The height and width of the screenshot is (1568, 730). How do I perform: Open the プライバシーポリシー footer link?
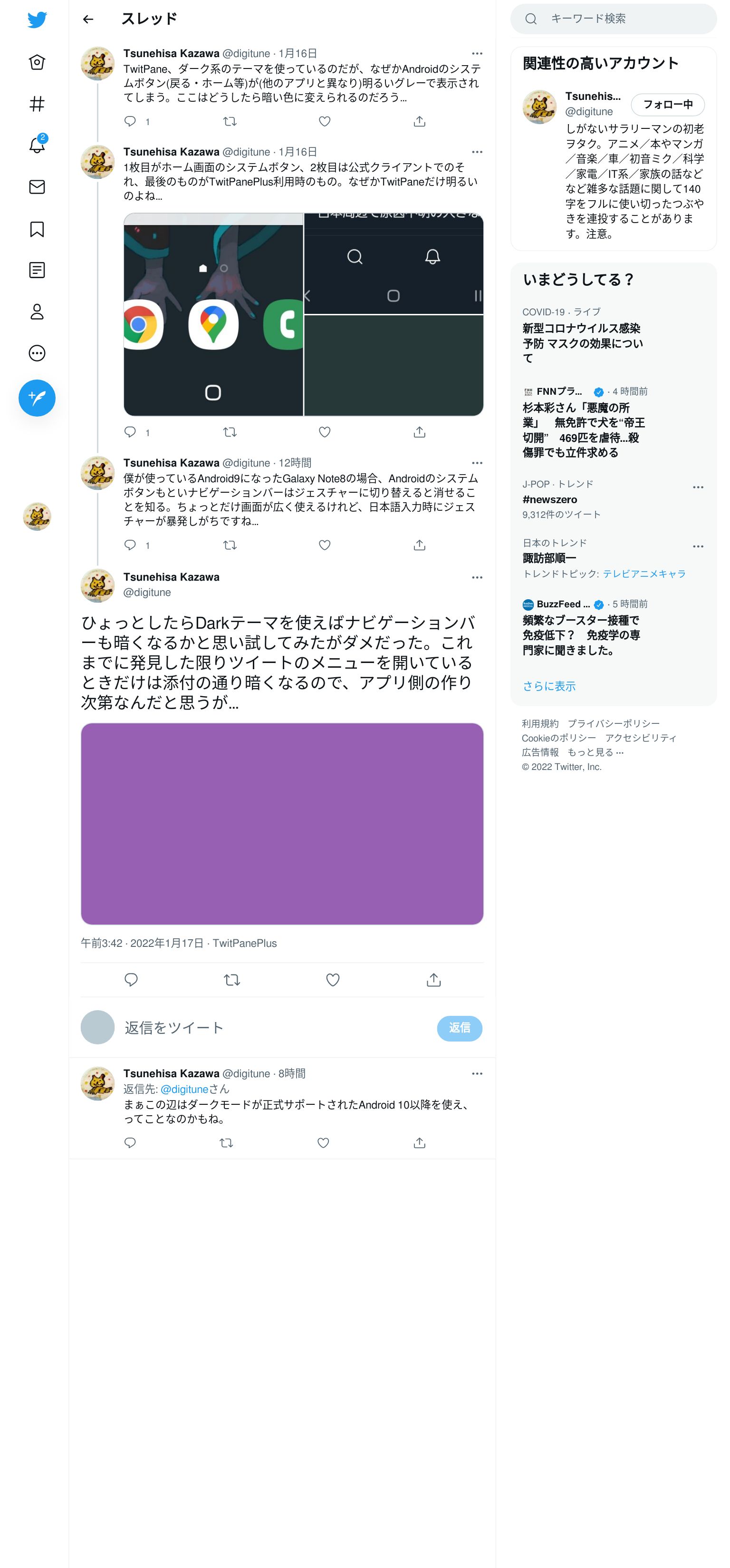[613, 723]
